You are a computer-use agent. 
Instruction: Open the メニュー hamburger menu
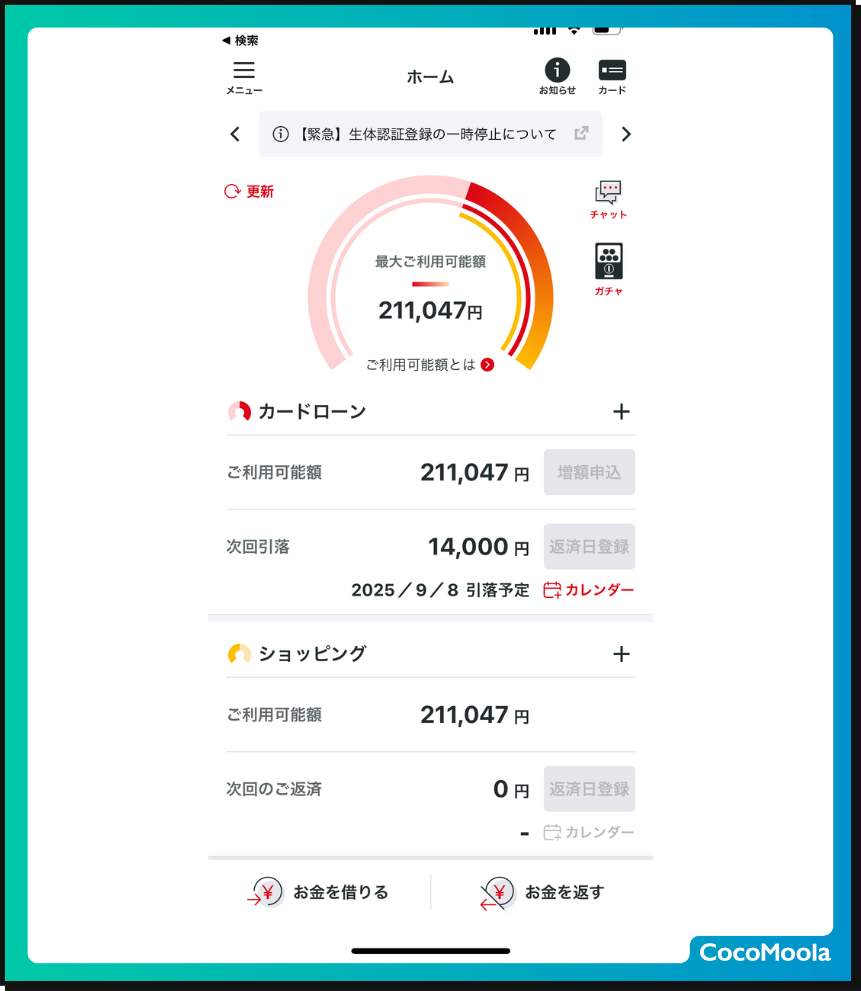point(244,76)
